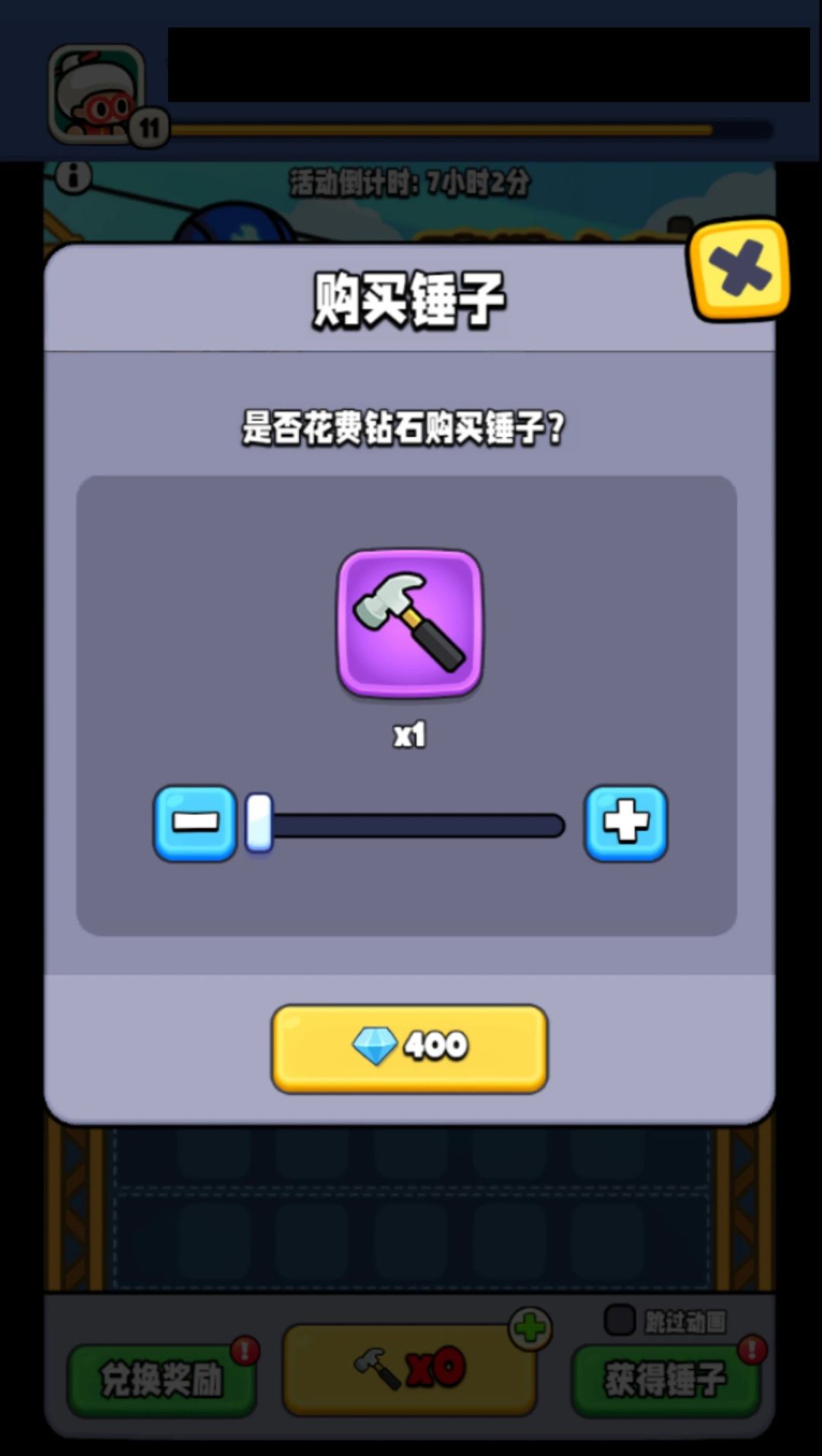Image resolution: width=822 pixels, height=1456 pixels.
Task: Click the x1 quantity label
Action: point(409,735)
